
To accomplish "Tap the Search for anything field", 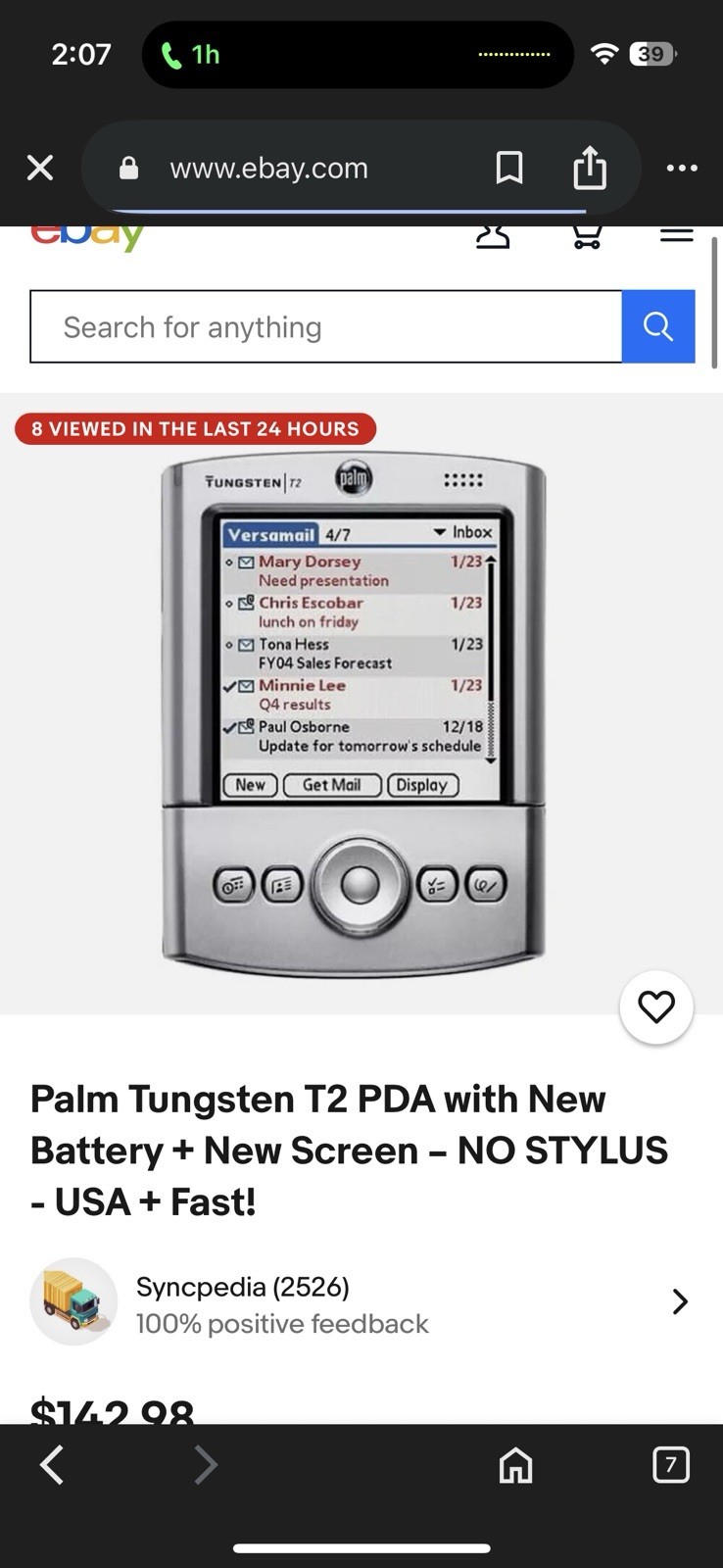I will coord(325,327).
